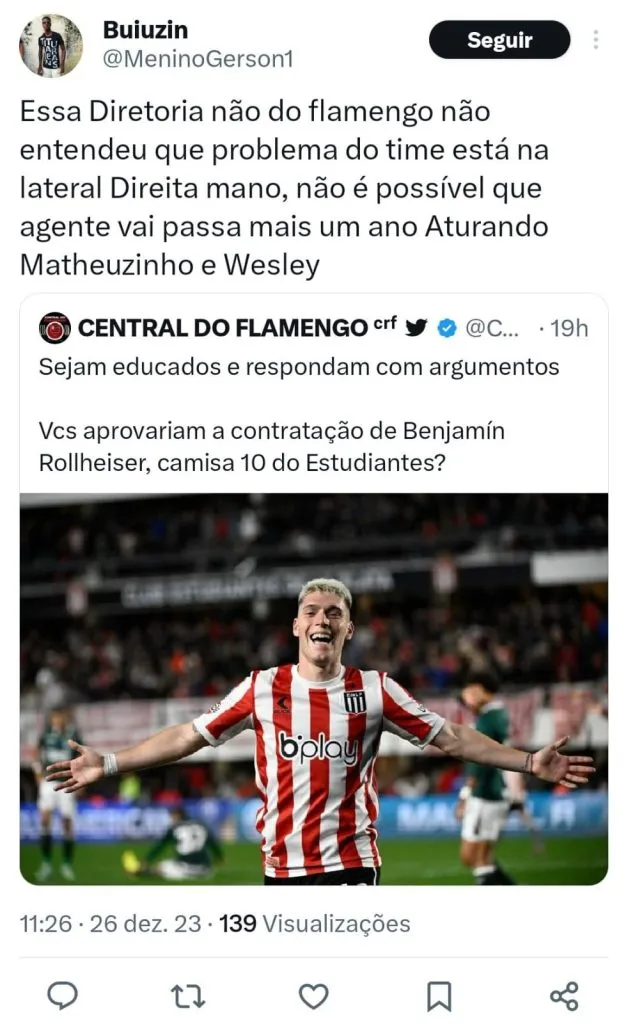The width and height of the screenshot is (628, 1024).
Task: Like Buiuzin's tweet
Action: click(314, 995)
